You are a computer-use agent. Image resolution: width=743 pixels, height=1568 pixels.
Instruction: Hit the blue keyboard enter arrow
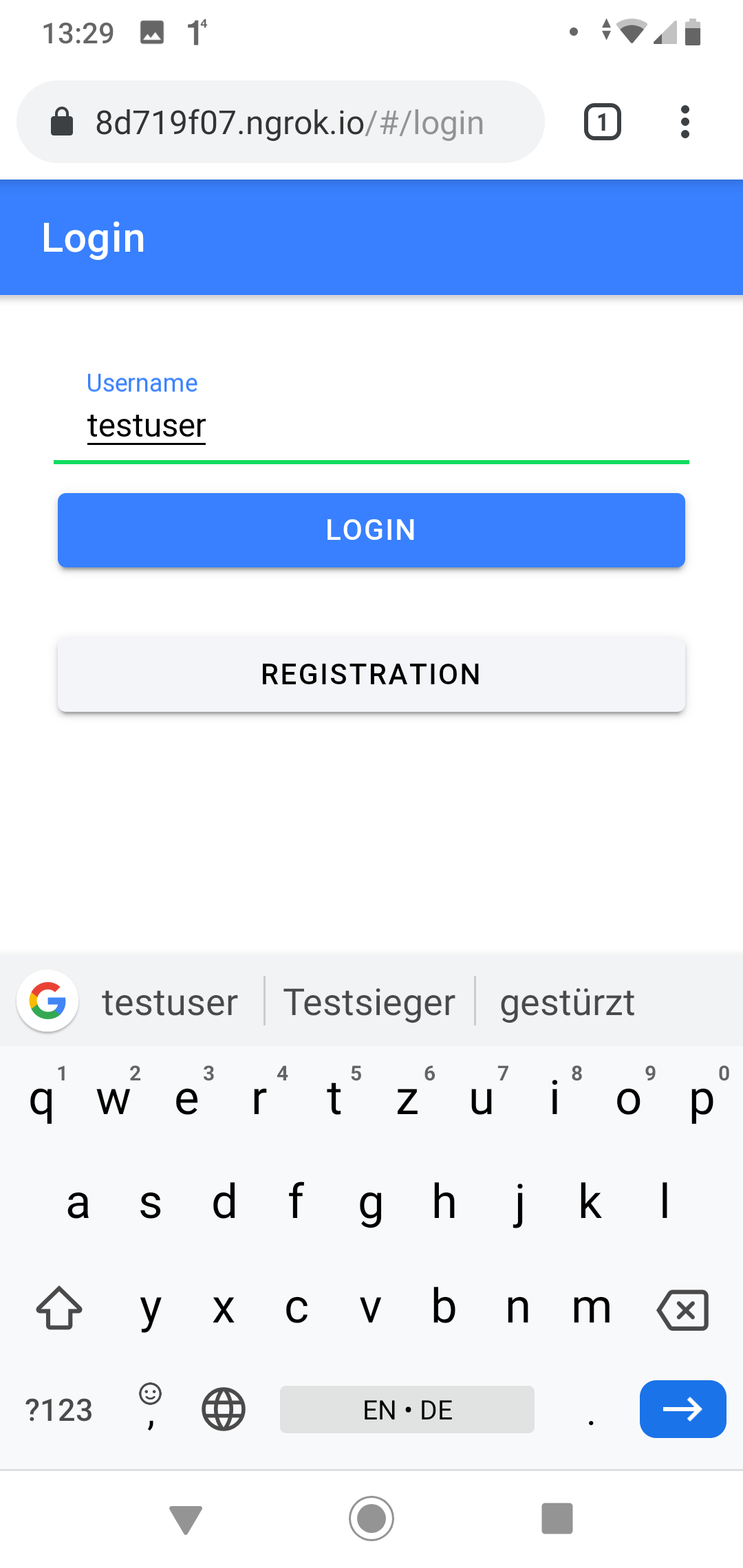coord(682,1409)
